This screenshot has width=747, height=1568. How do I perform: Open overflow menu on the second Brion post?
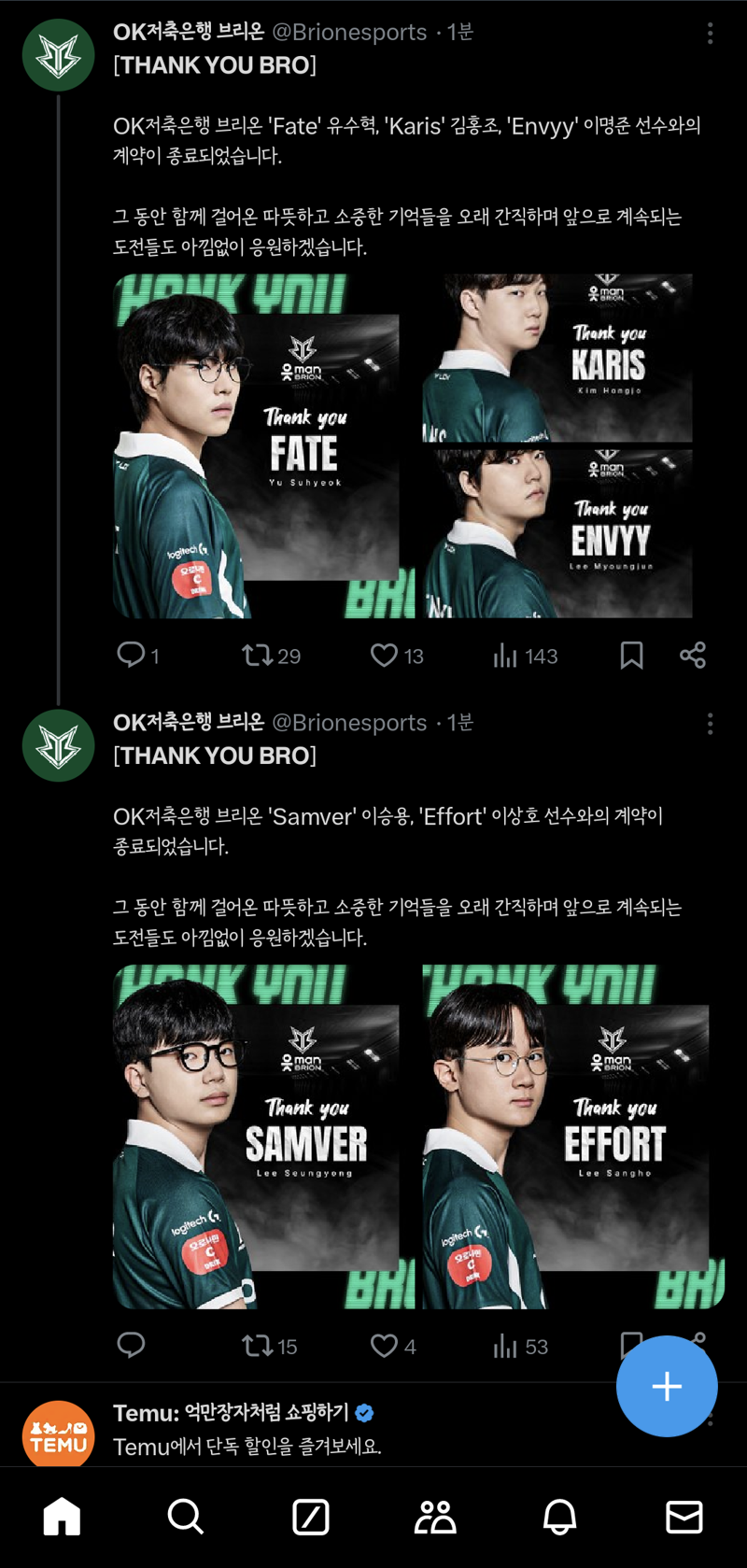[710, 724]
